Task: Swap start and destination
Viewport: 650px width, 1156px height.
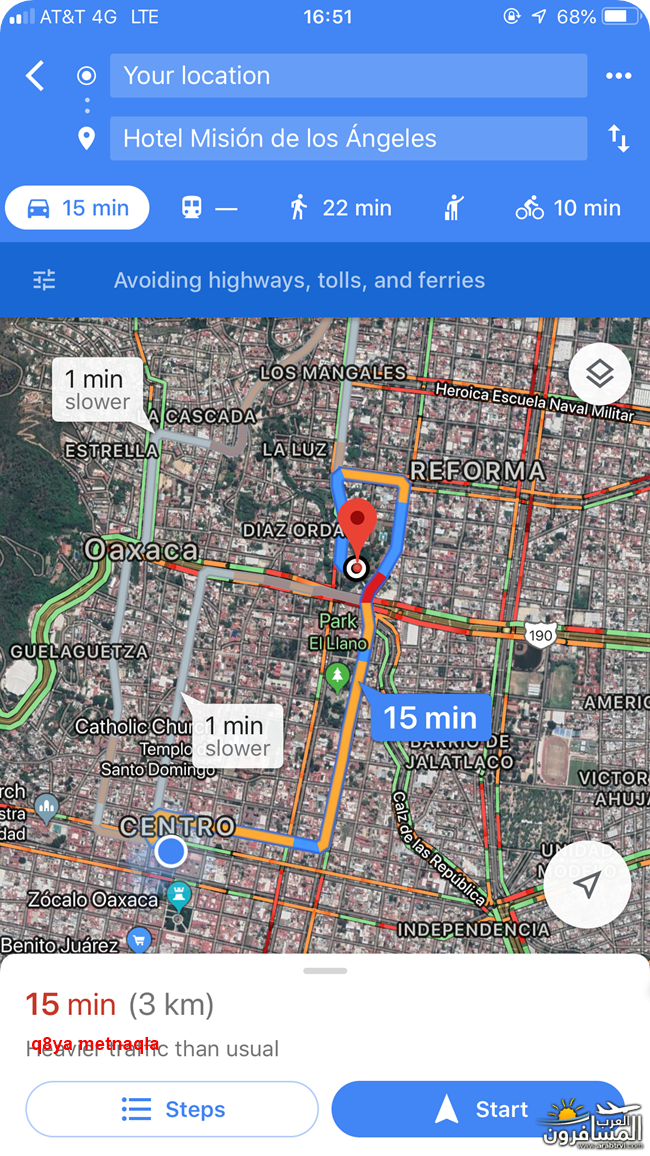Action: 618,139
